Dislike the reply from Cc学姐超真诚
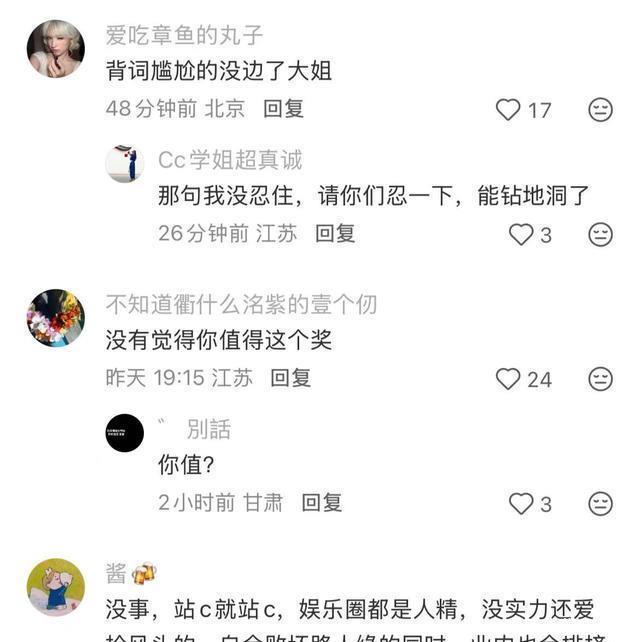The width and height of the screenshot is (640, 642). (x=600, y=235)
